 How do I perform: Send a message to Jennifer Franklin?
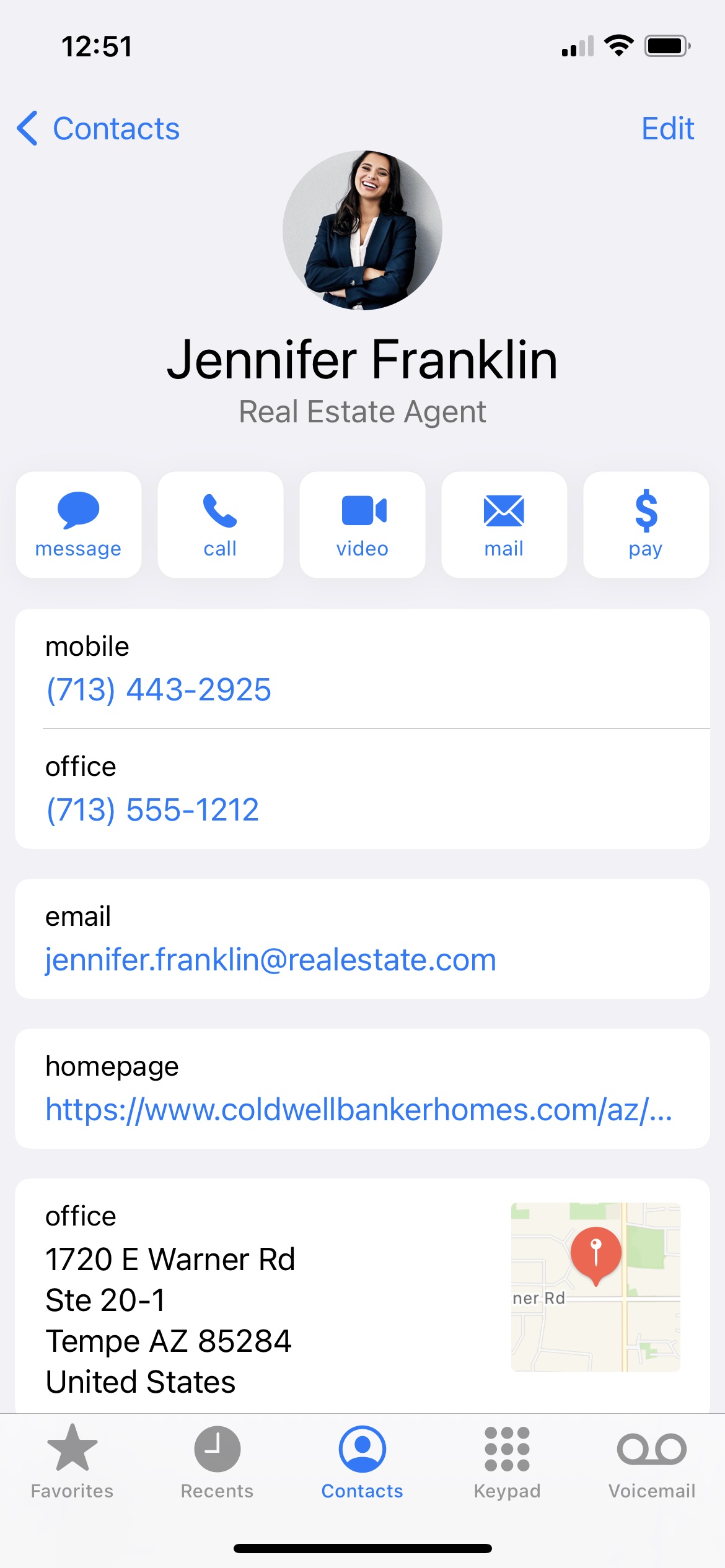[x=79, y=525]
